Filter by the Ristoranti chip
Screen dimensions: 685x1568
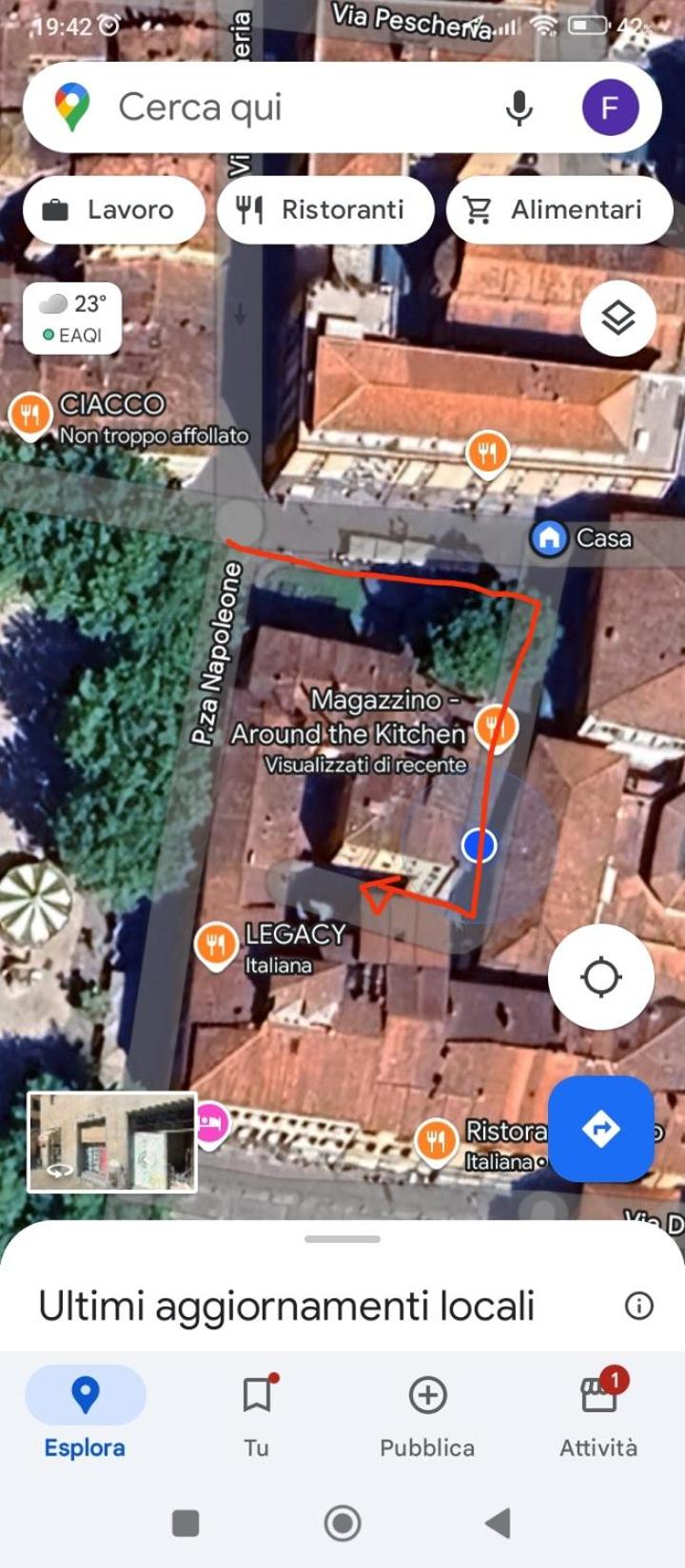coord(325,210)
